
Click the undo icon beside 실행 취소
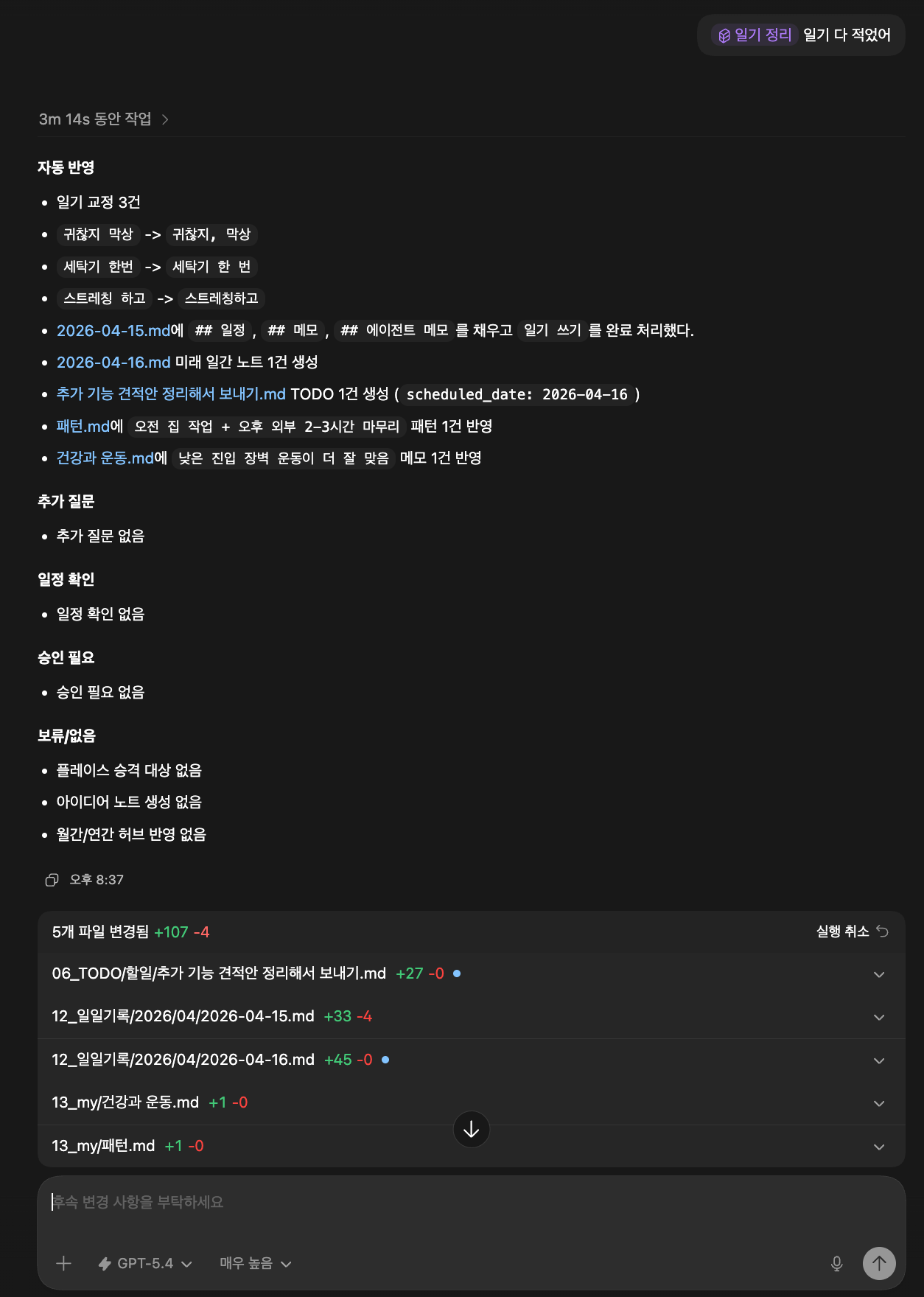[883, 931]
